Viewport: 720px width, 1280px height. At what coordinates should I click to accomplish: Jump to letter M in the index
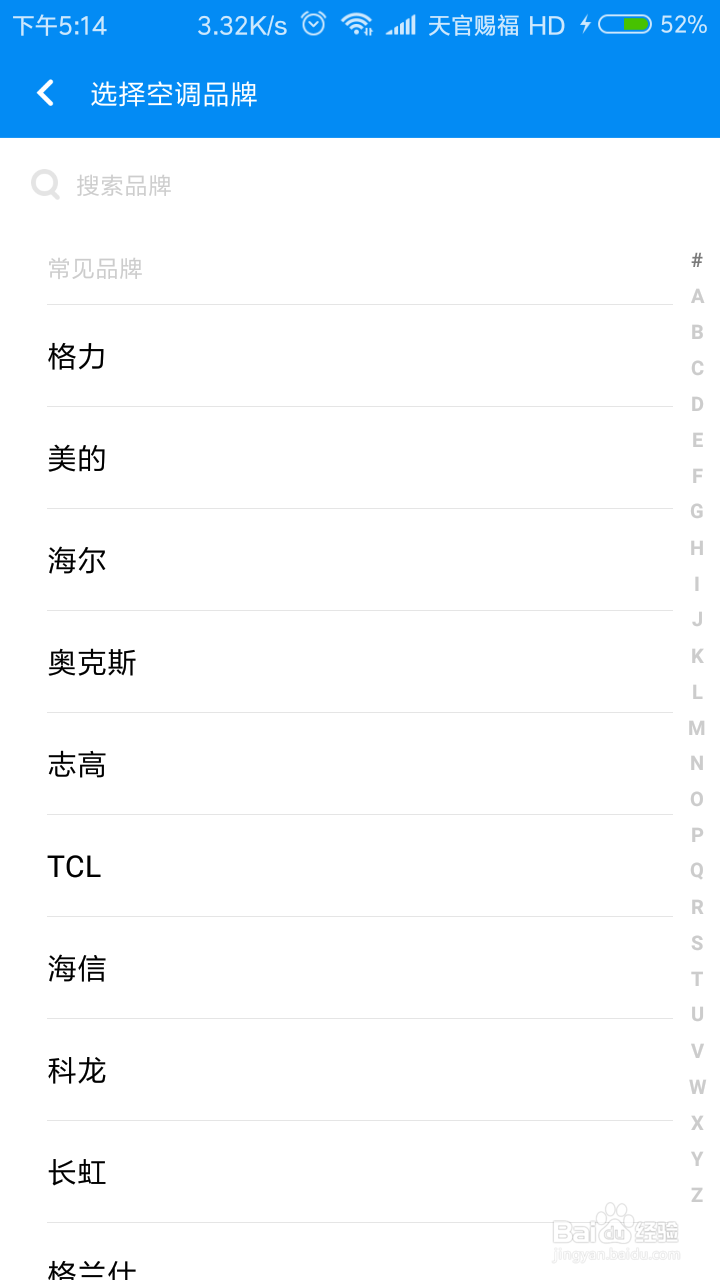697,727
